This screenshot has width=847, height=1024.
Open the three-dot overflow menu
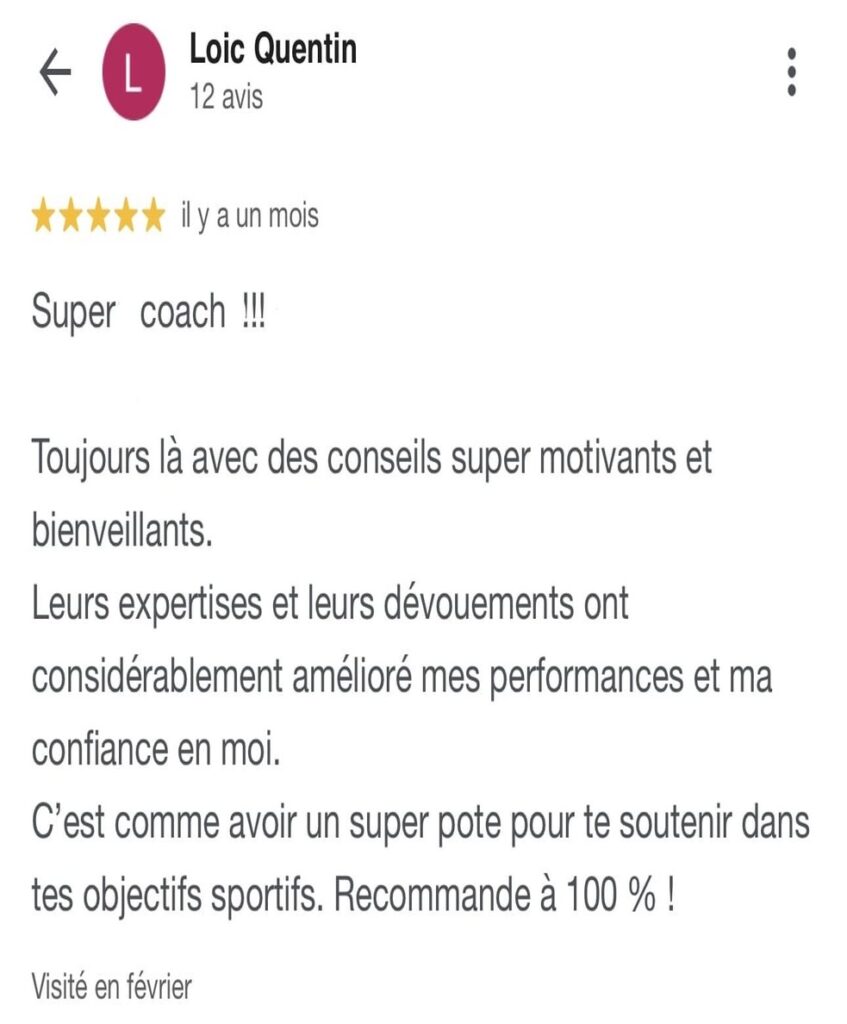(x=791, y=73)
